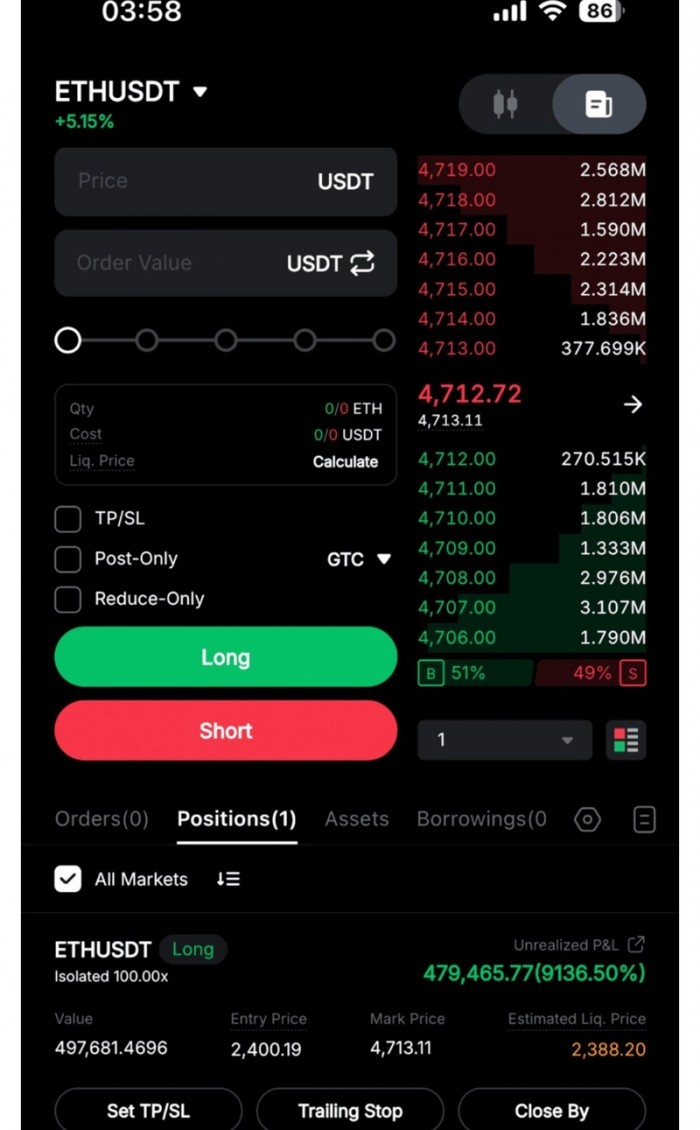Open the GTC time-in-force dropdown
700x1130 pixels.
tap(358, 559)
